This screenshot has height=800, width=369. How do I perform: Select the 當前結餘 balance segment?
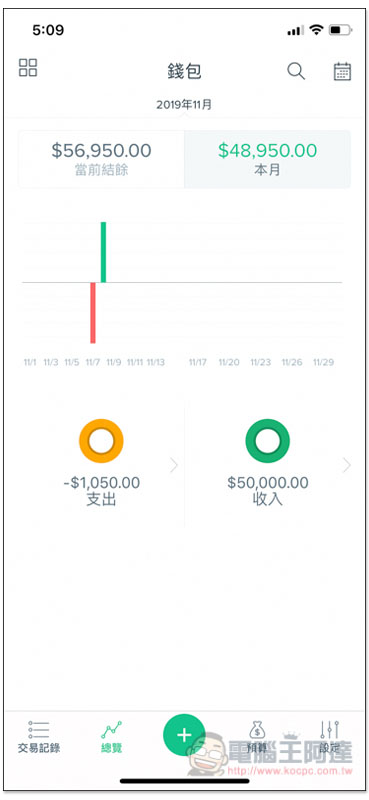[x=101, y=159]
